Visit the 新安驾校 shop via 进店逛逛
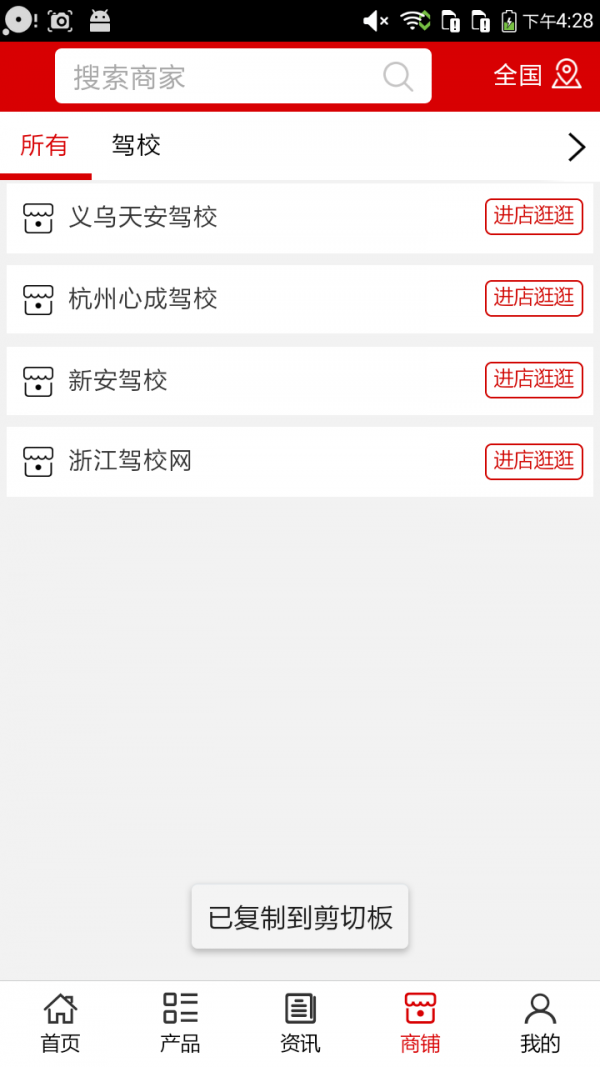Image resolution: width=600 pixels, height=1067 pixels. click(534, 379)
